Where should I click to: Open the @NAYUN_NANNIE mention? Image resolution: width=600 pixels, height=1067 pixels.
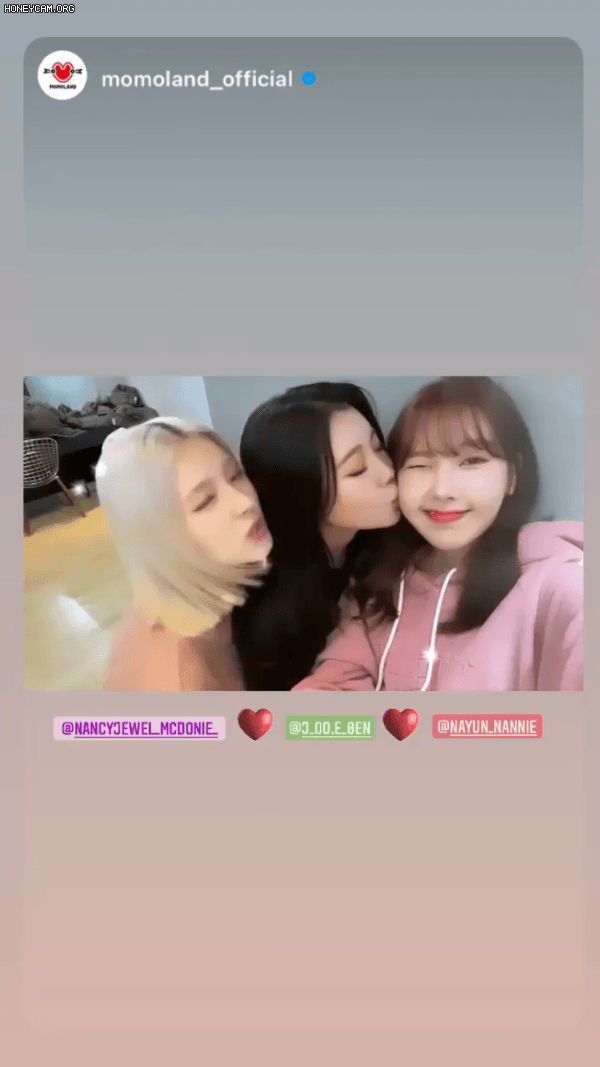pyautogui.click(x=487, y=727)
